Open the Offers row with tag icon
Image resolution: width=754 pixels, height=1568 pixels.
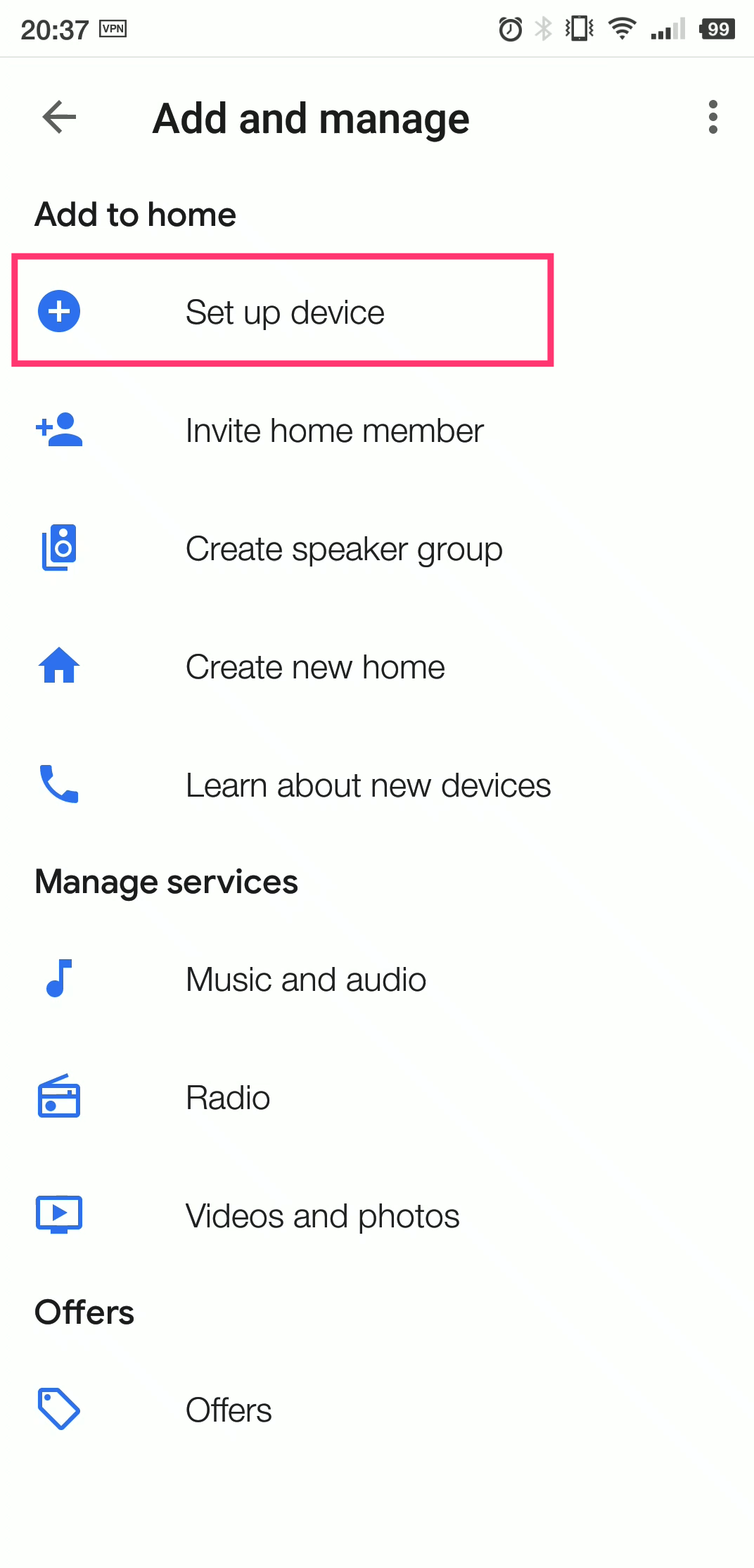point(377,1410)
